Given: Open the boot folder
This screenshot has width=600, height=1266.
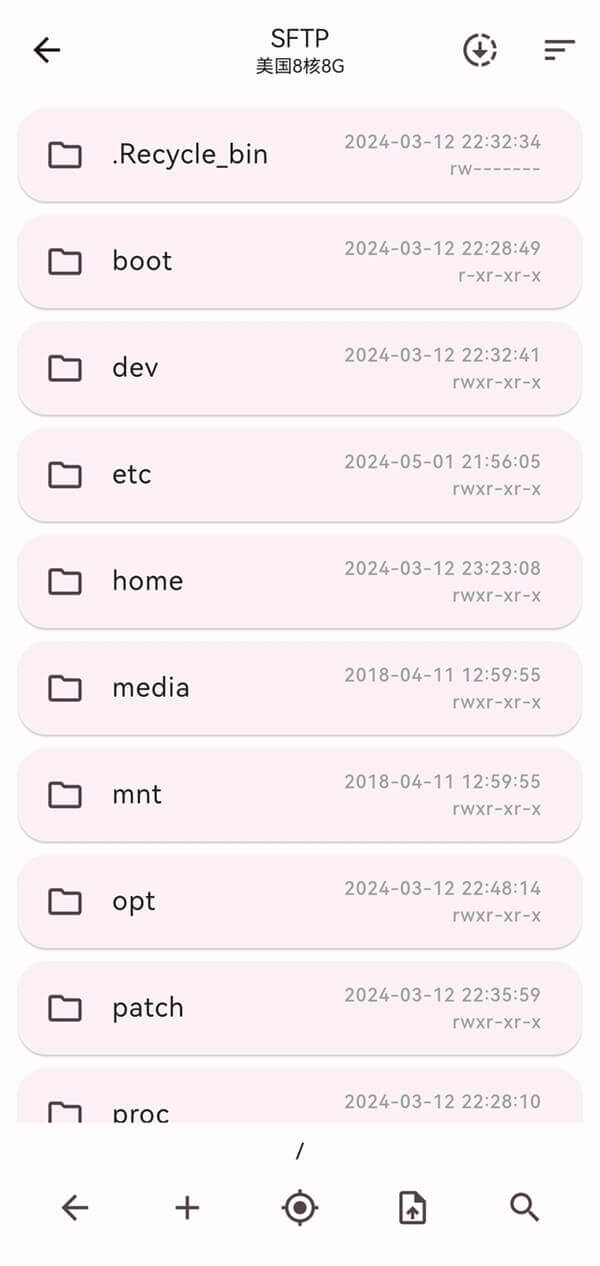Looking at the screenshot, I should [x=300, y=261].
